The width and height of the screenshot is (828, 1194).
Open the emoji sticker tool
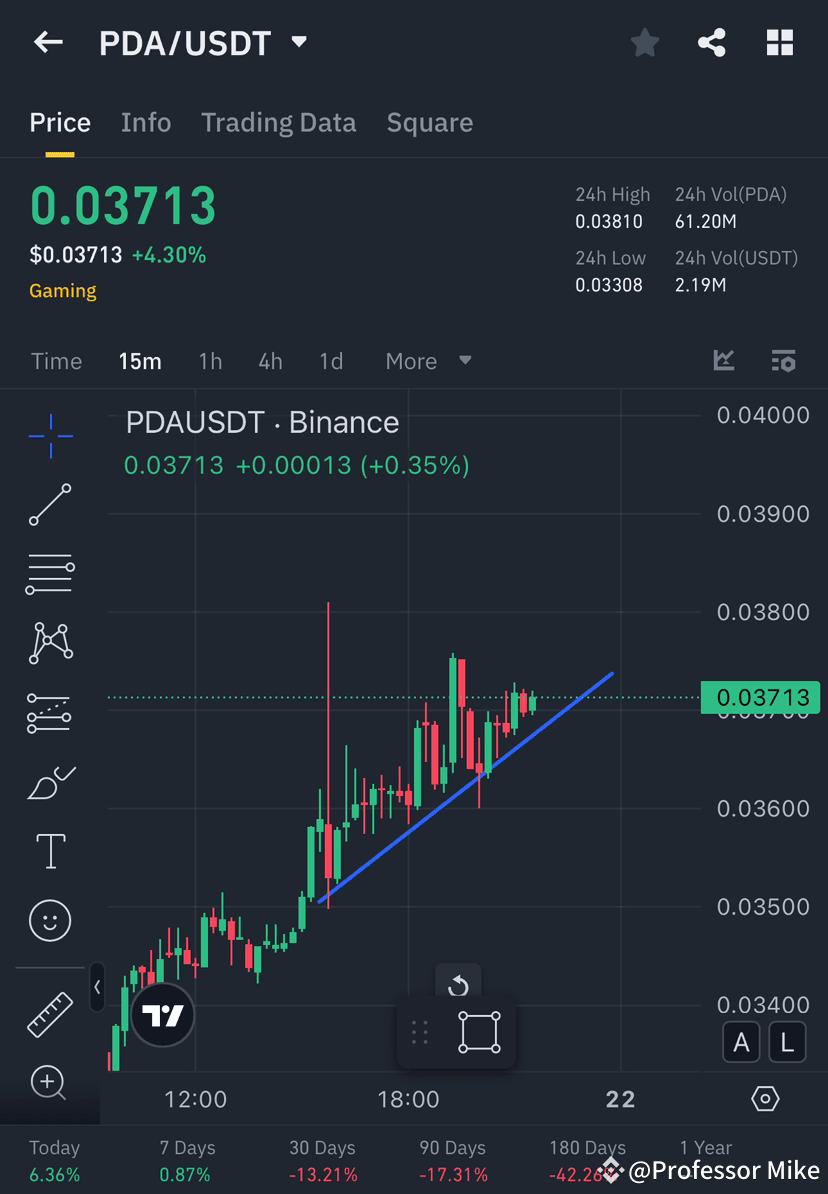[x=50, y=920]
